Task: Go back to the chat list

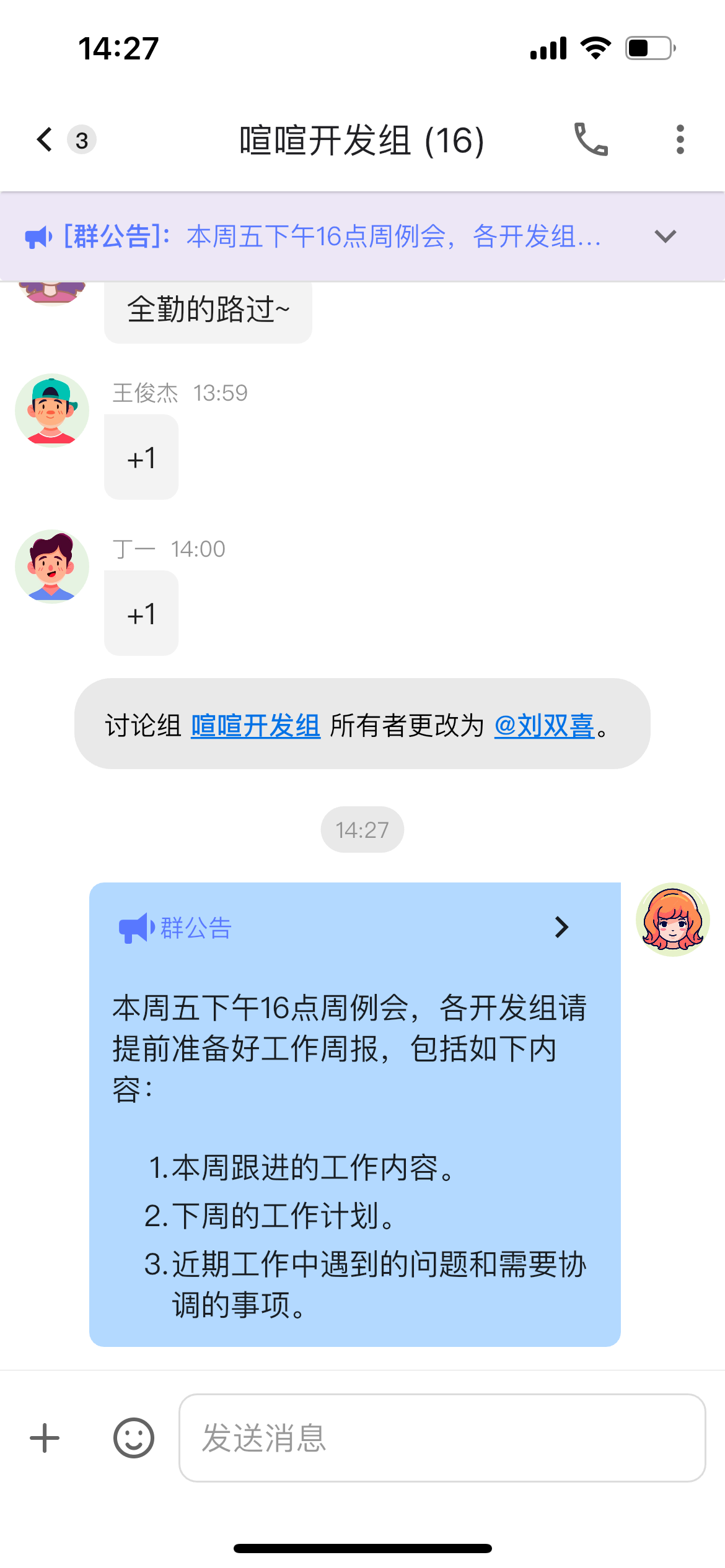Action: point(45,140)
